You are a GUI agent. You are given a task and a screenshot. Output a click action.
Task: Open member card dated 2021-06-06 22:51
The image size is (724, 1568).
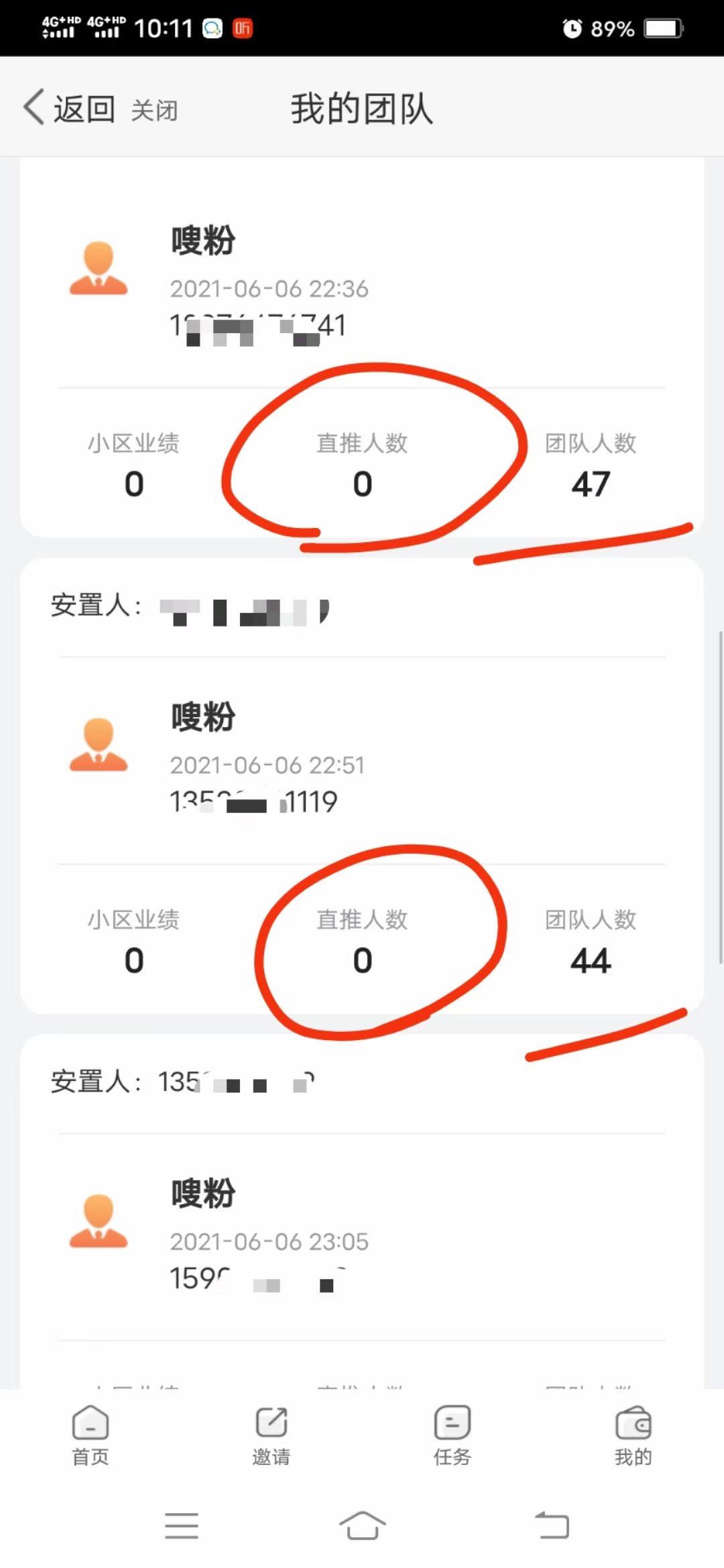click(362, 785)
